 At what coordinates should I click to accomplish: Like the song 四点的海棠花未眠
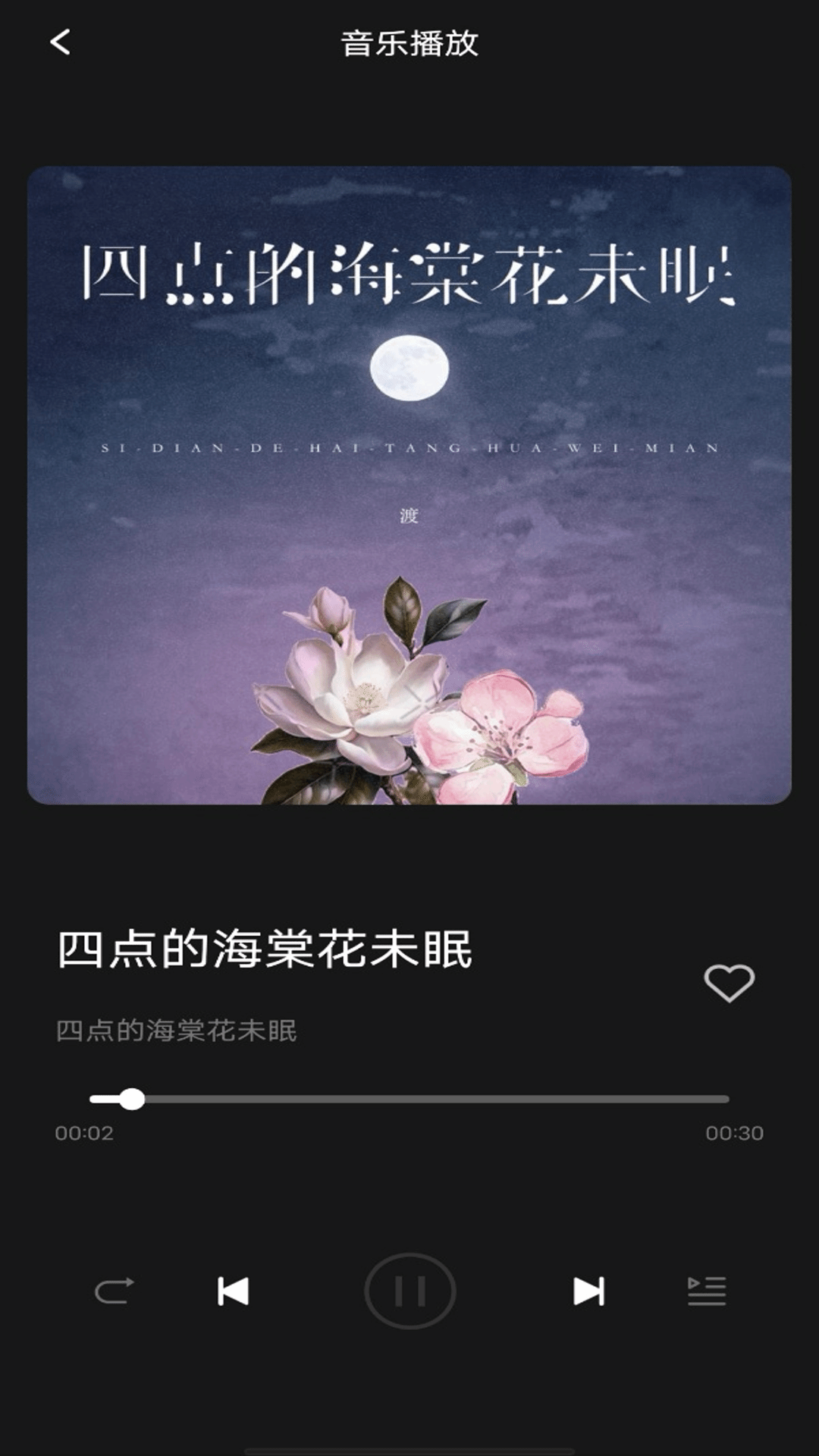tap(729, 983)
